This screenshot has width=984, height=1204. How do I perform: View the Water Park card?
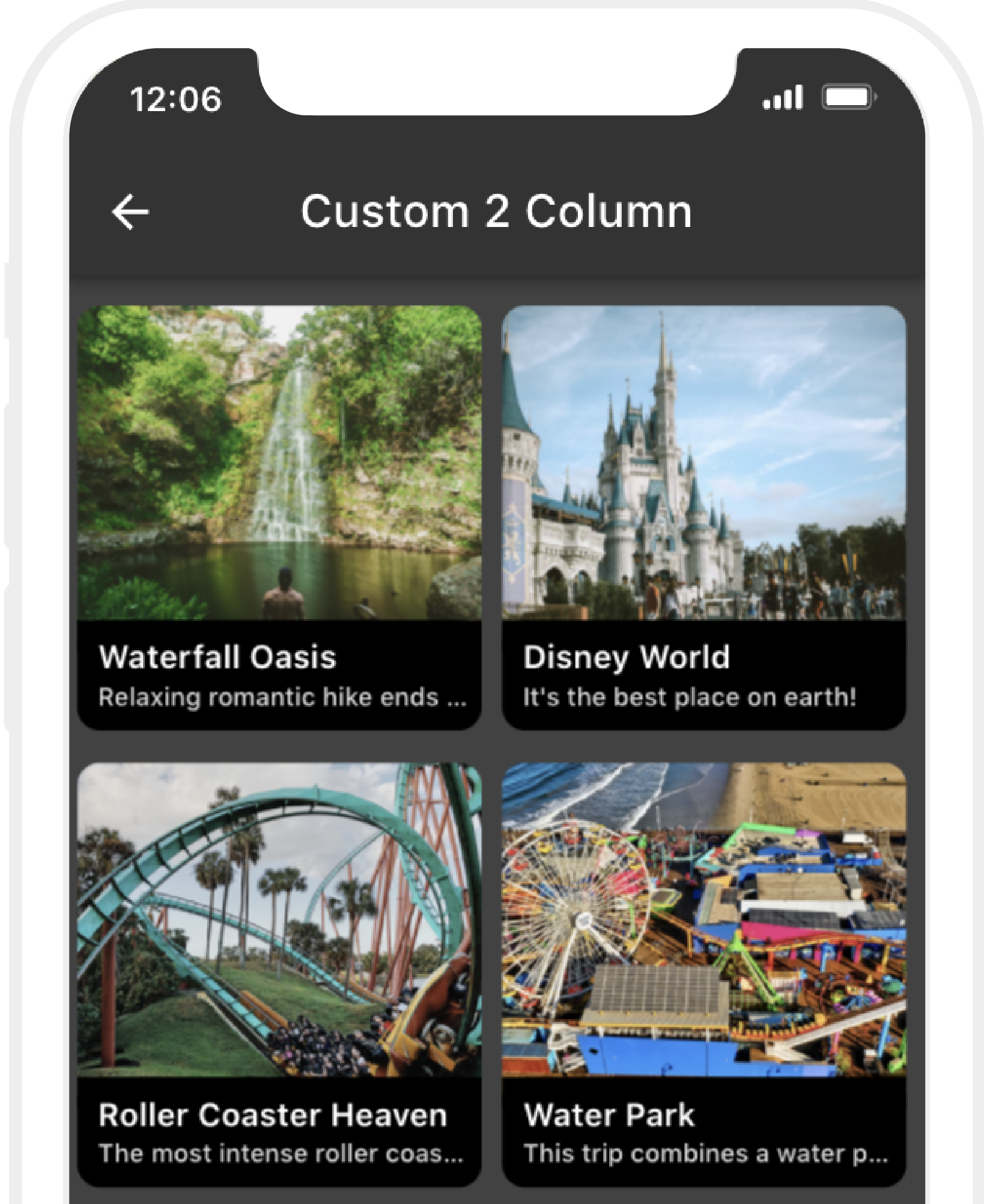(703, 973)
